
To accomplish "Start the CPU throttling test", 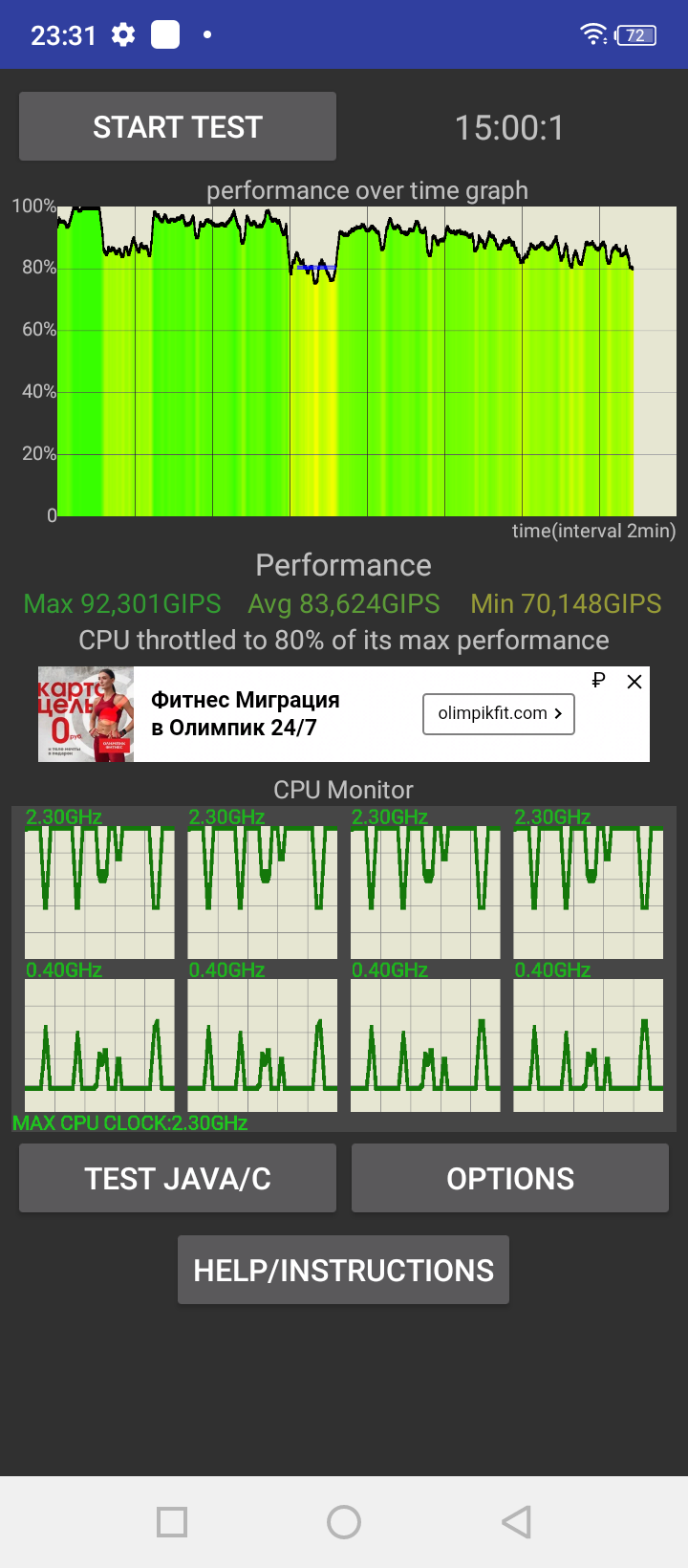I will click(178, 126).
